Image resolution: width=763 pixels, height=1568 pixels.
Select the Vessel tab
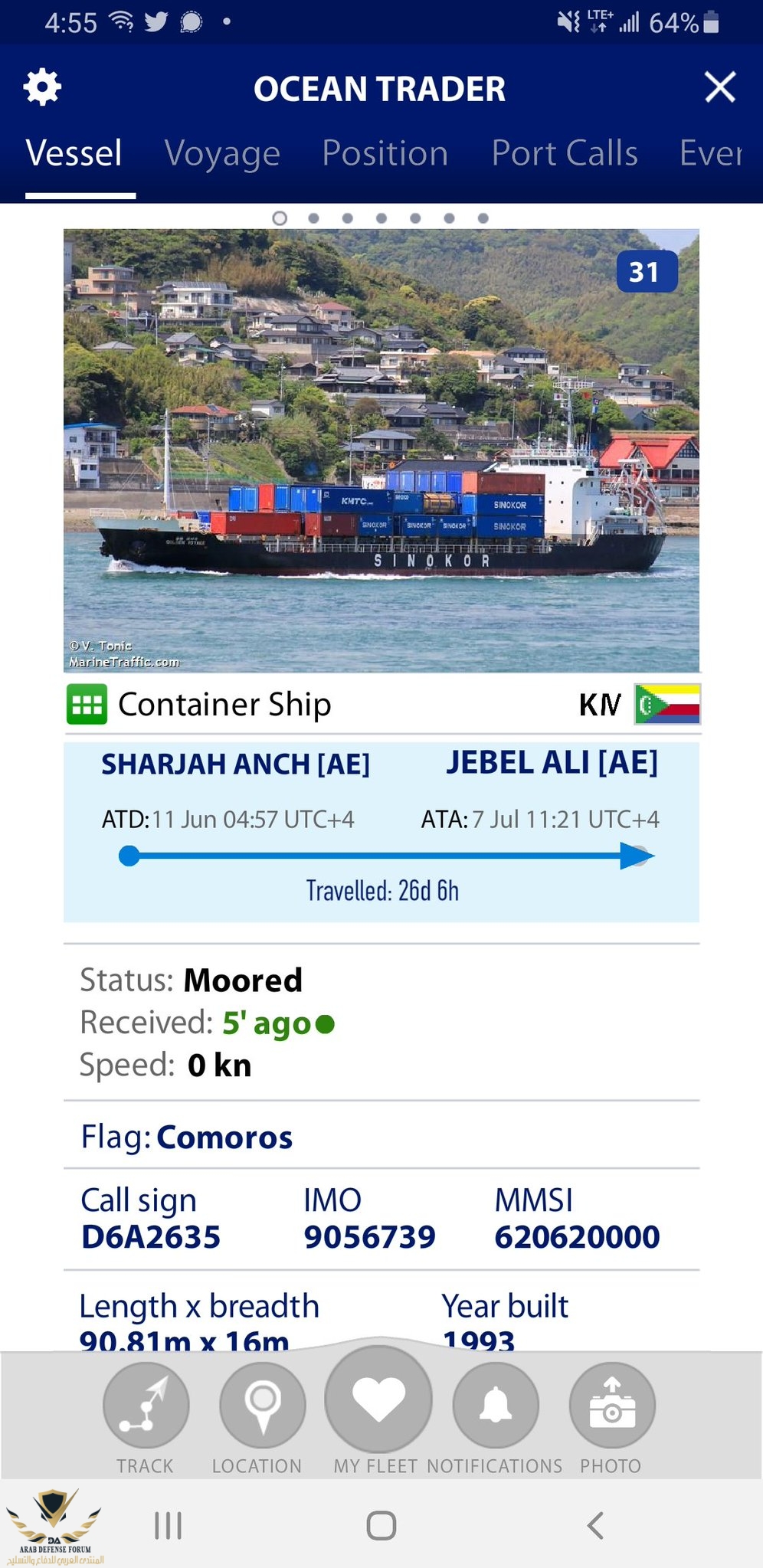tap(74, 153)
